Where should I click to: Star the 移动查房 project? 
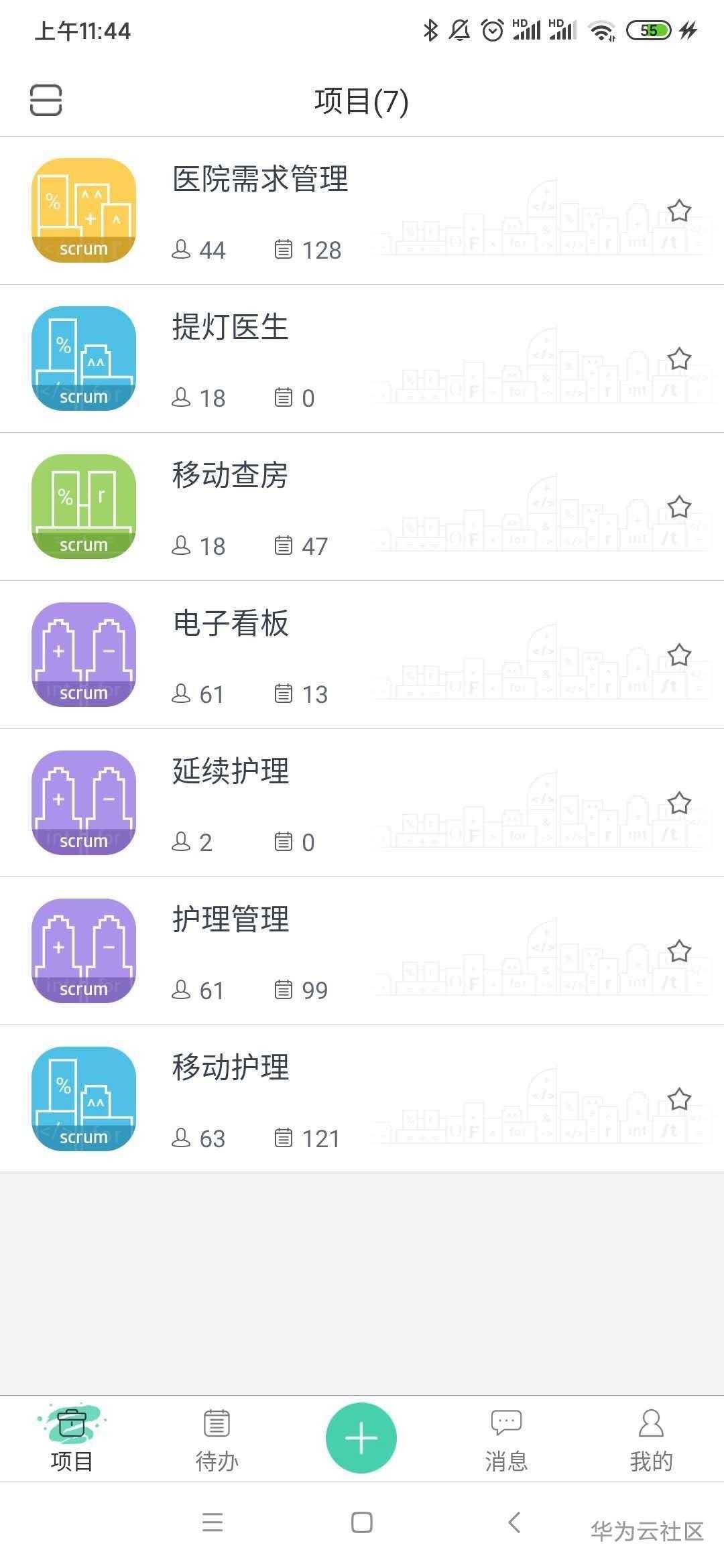click(679, 507)
